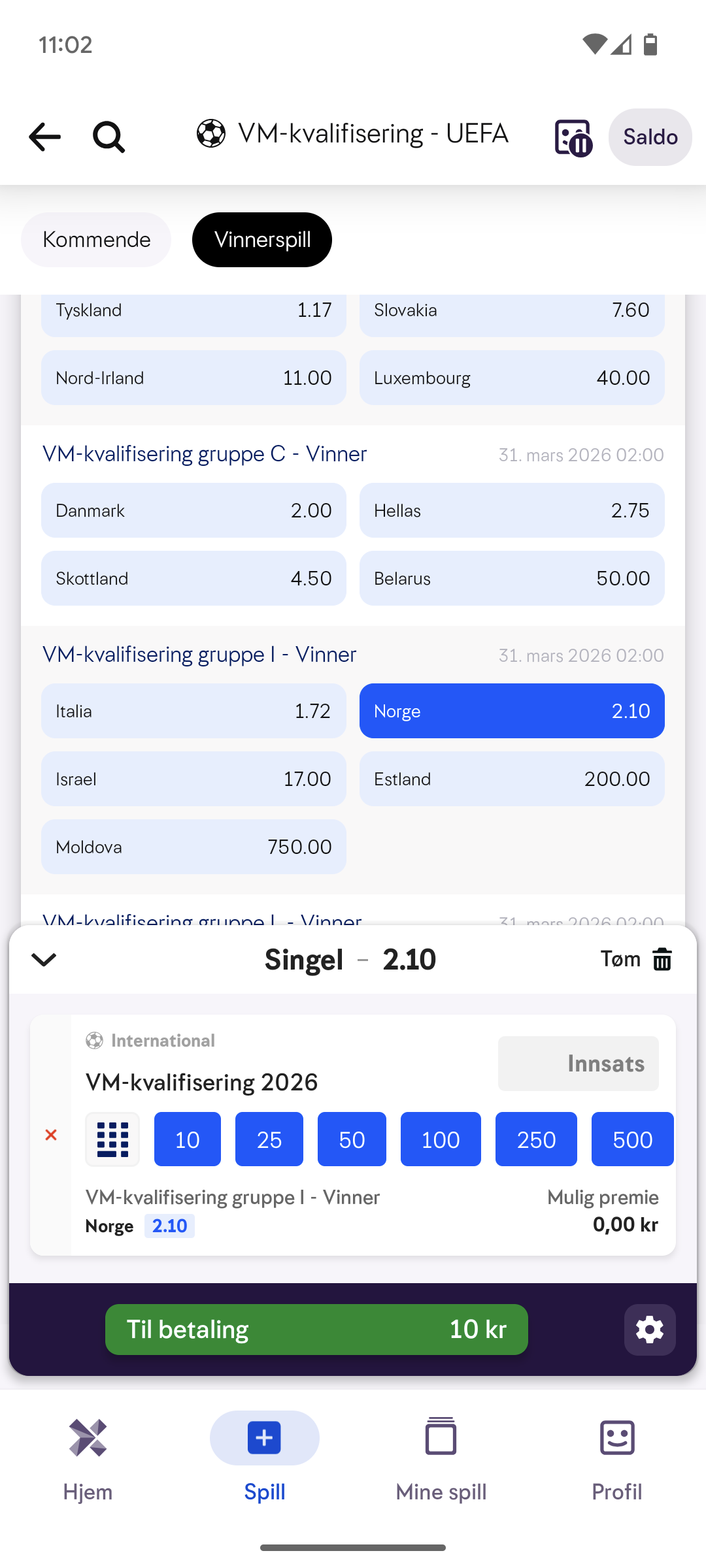706x1568 pixels.
Task: Open bet slip settings gear
Action: [x=650, y=1330]
